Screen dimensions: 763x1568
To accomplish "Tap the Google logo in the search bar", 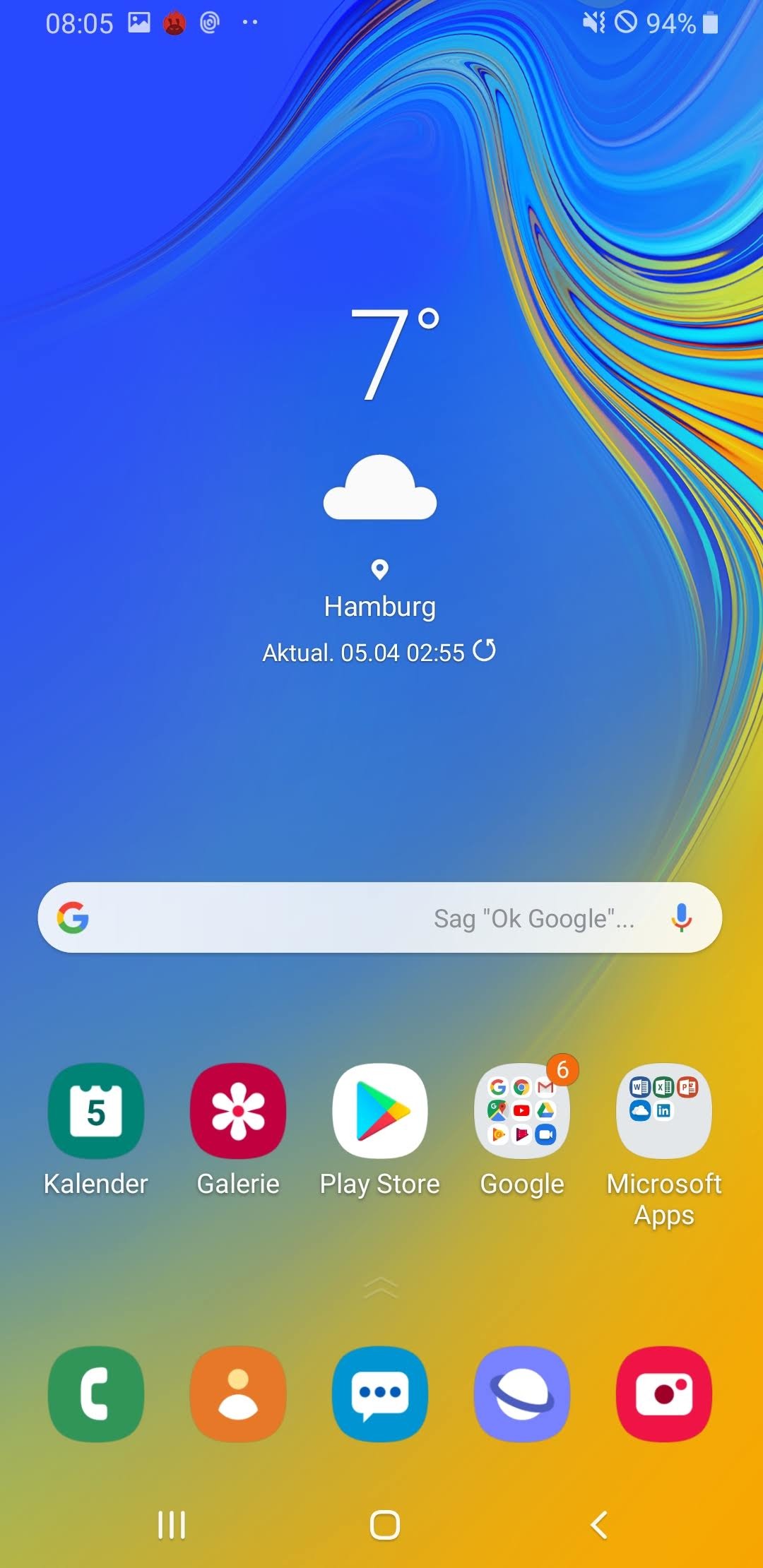I will tap(73, 917).
